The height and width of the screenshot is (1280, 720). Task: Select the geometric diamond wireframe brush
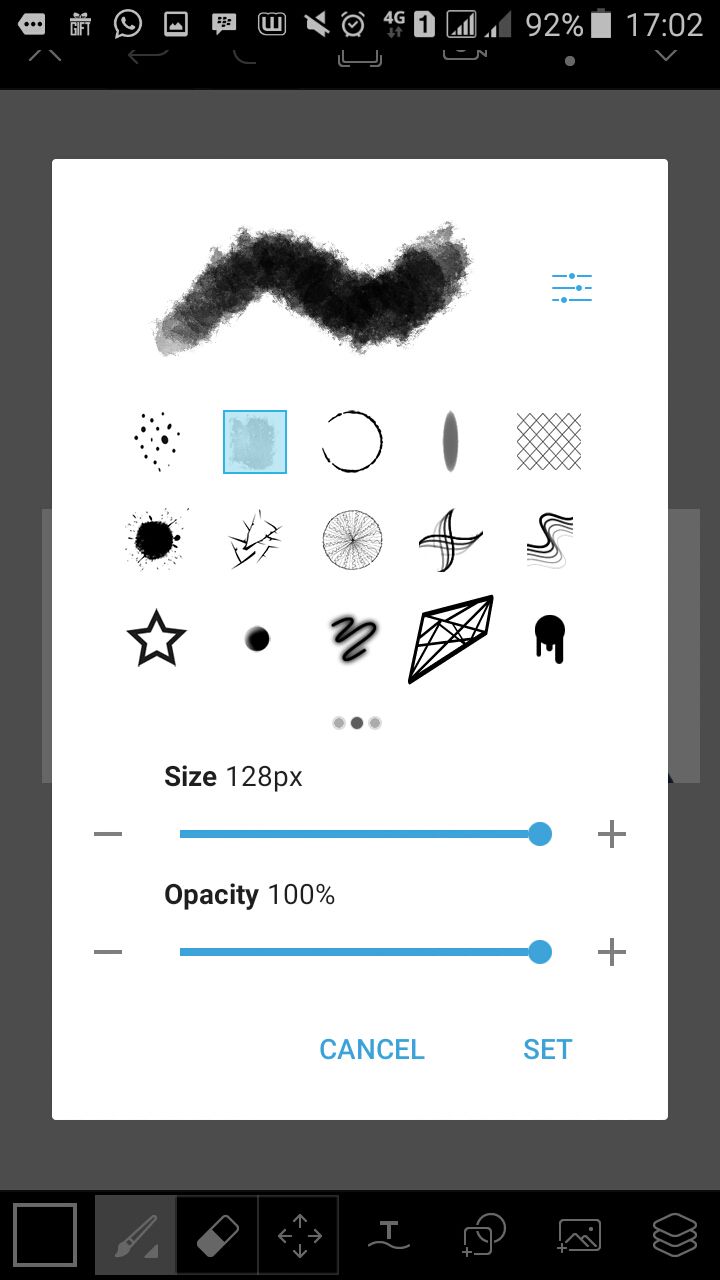(x=450, y=639)
